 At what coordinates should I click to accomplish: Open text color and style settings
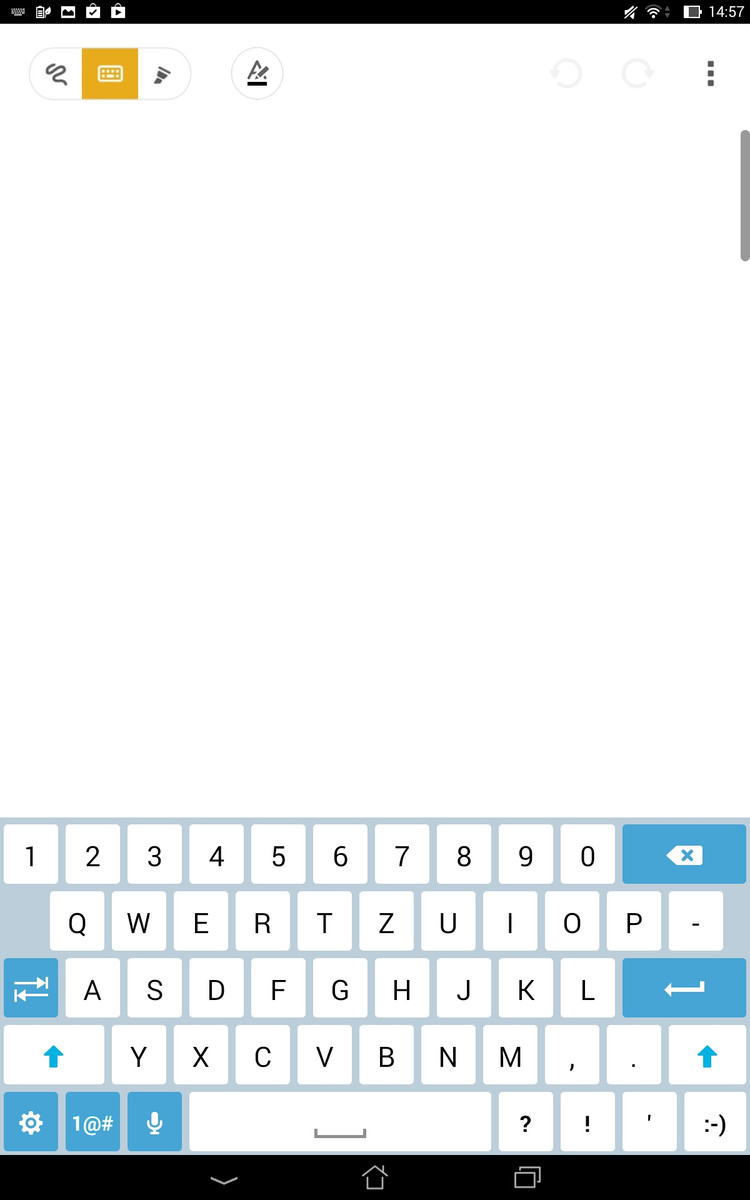tap(257, 74)
